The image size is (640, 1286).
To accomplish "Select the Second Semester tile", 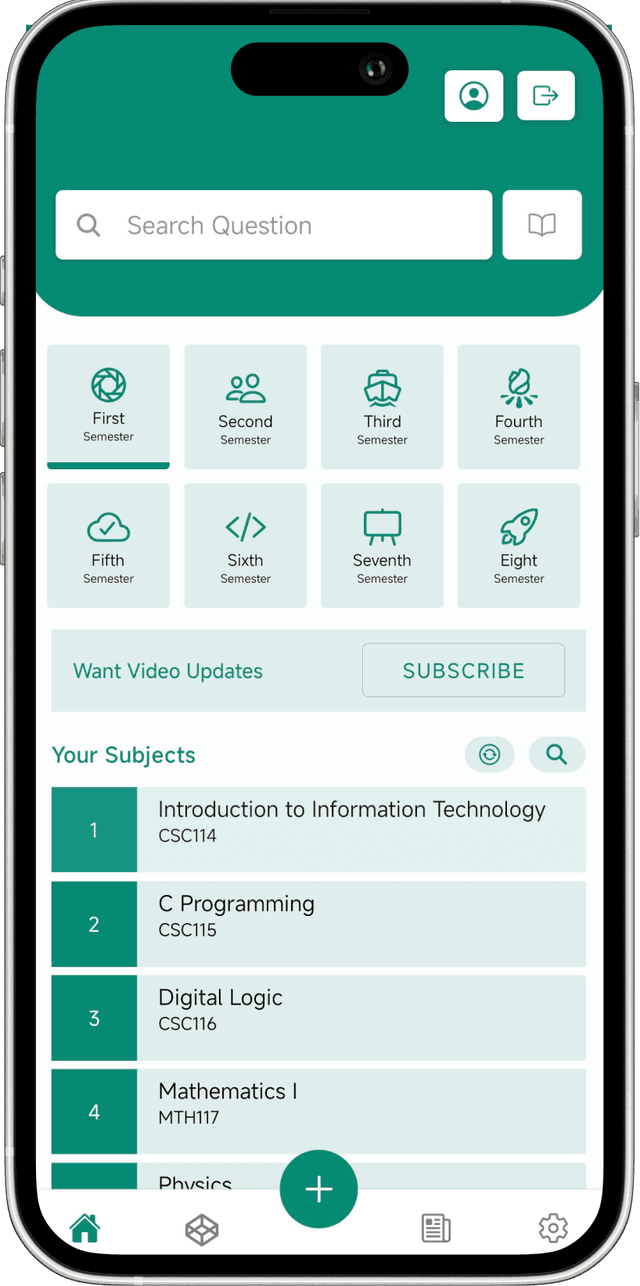I will point(245,407).
